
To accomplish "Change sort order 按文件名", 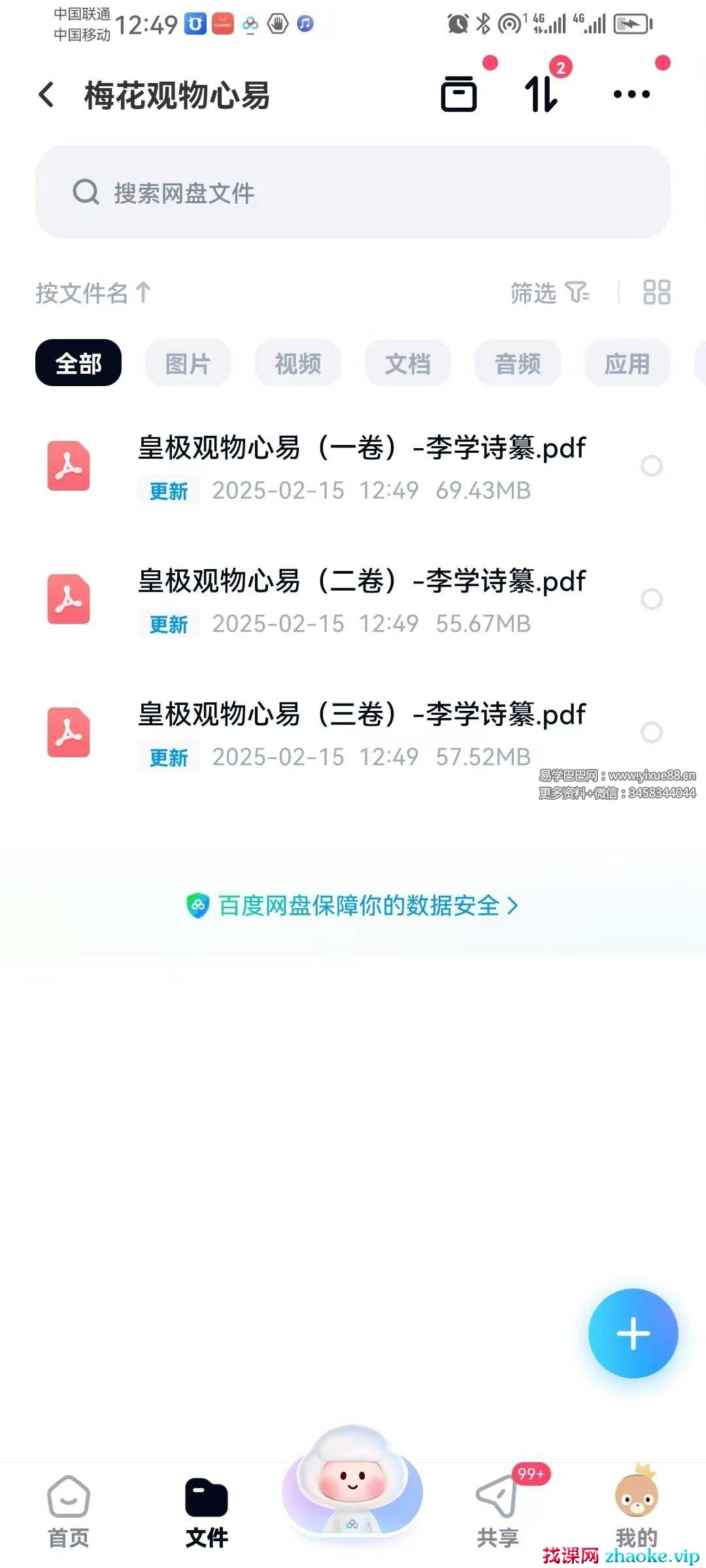I will tap(93, 293).
